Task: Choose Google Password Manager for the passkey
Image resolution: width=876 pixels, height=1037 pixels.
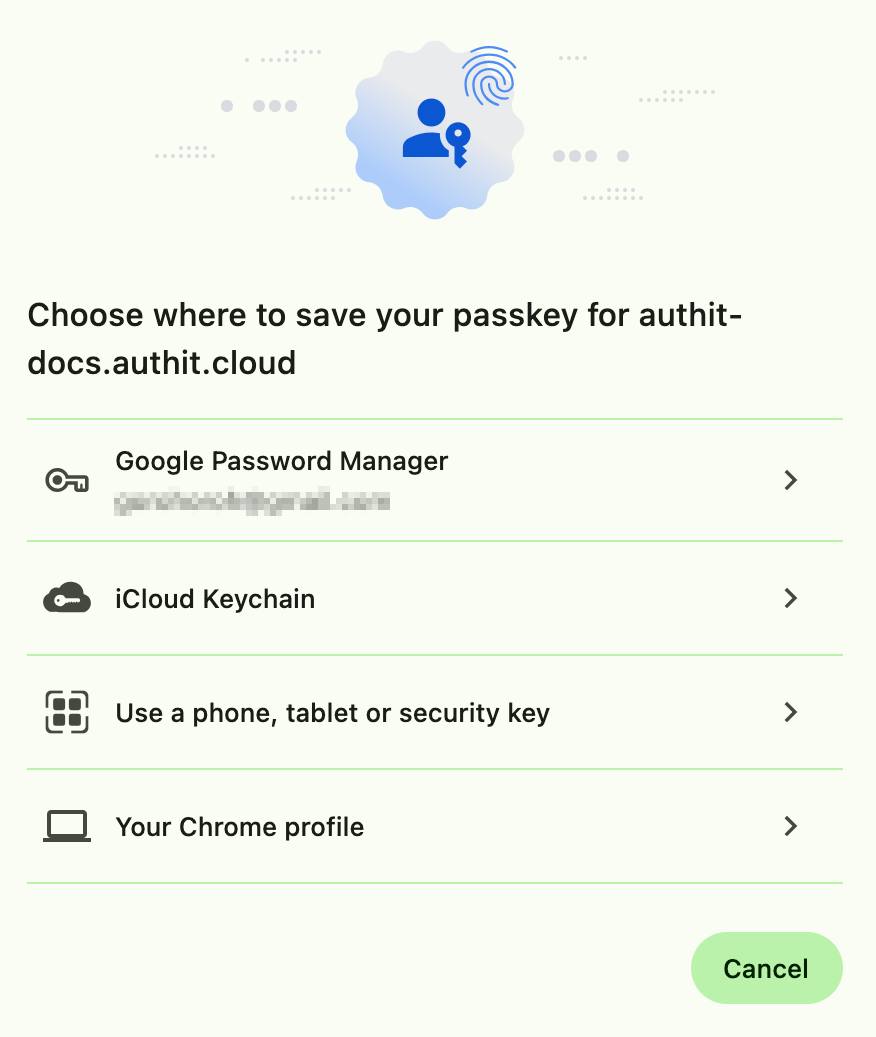Action: [x=434, y=480]
